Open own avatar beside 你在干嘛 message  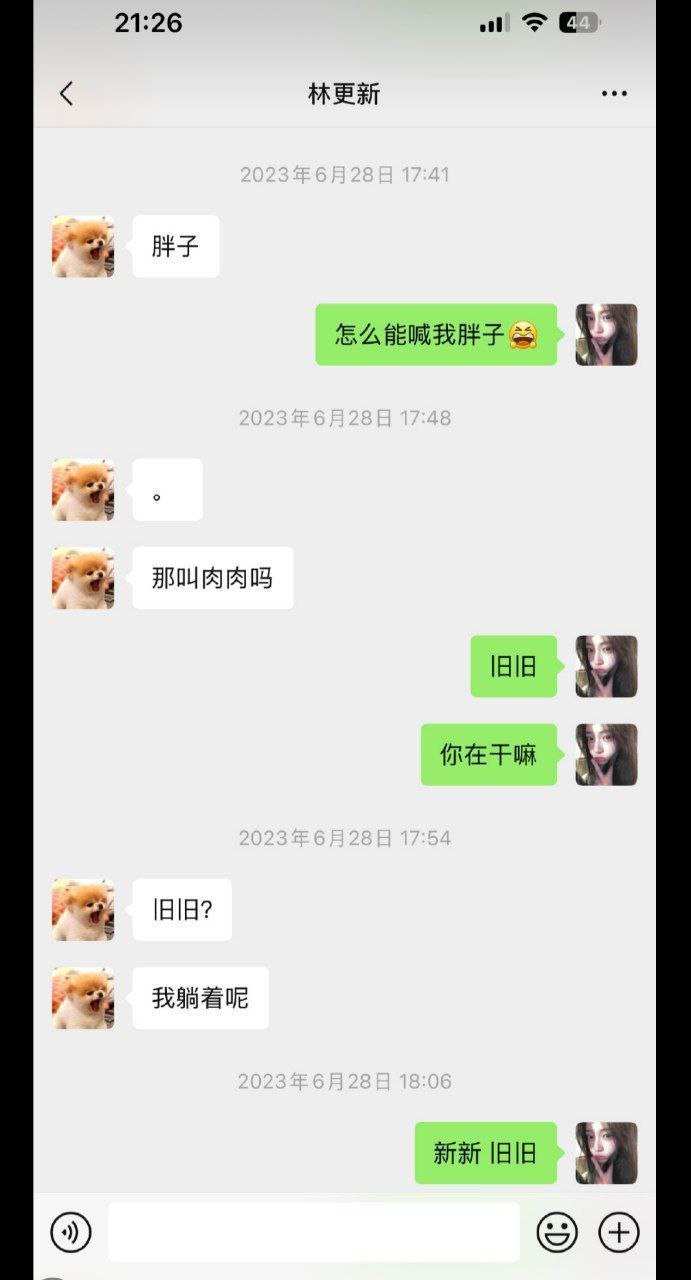(x=606, y=755)
